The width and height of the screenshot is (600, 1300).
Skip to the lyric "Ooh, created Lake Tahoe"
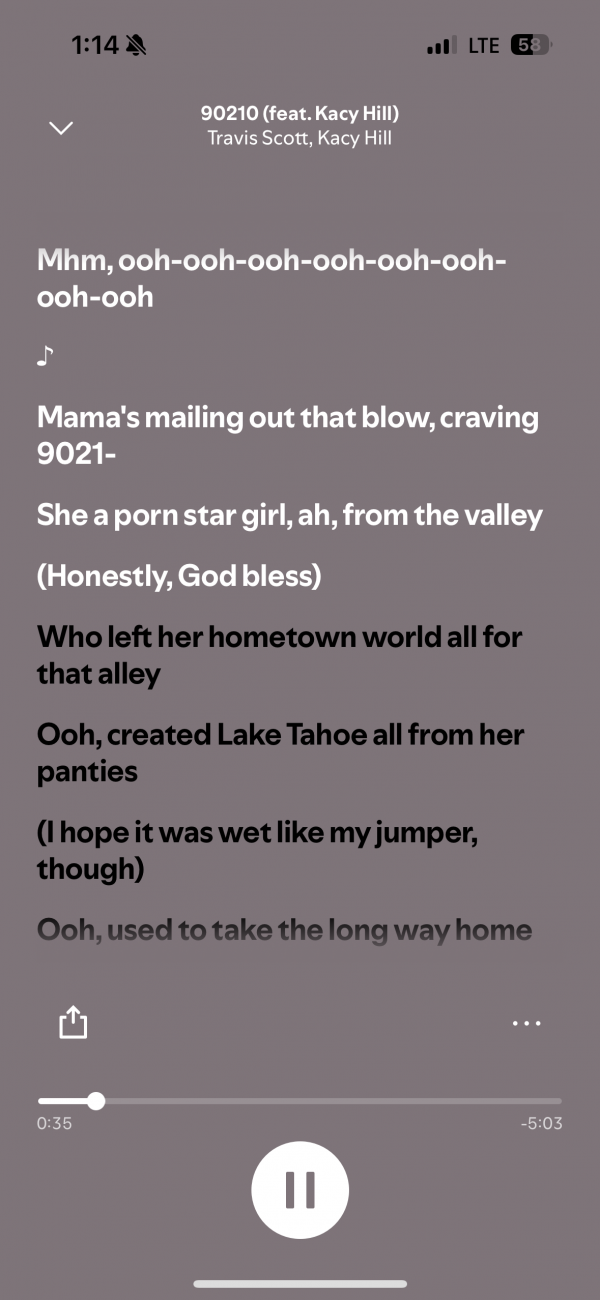click(280, 752)
